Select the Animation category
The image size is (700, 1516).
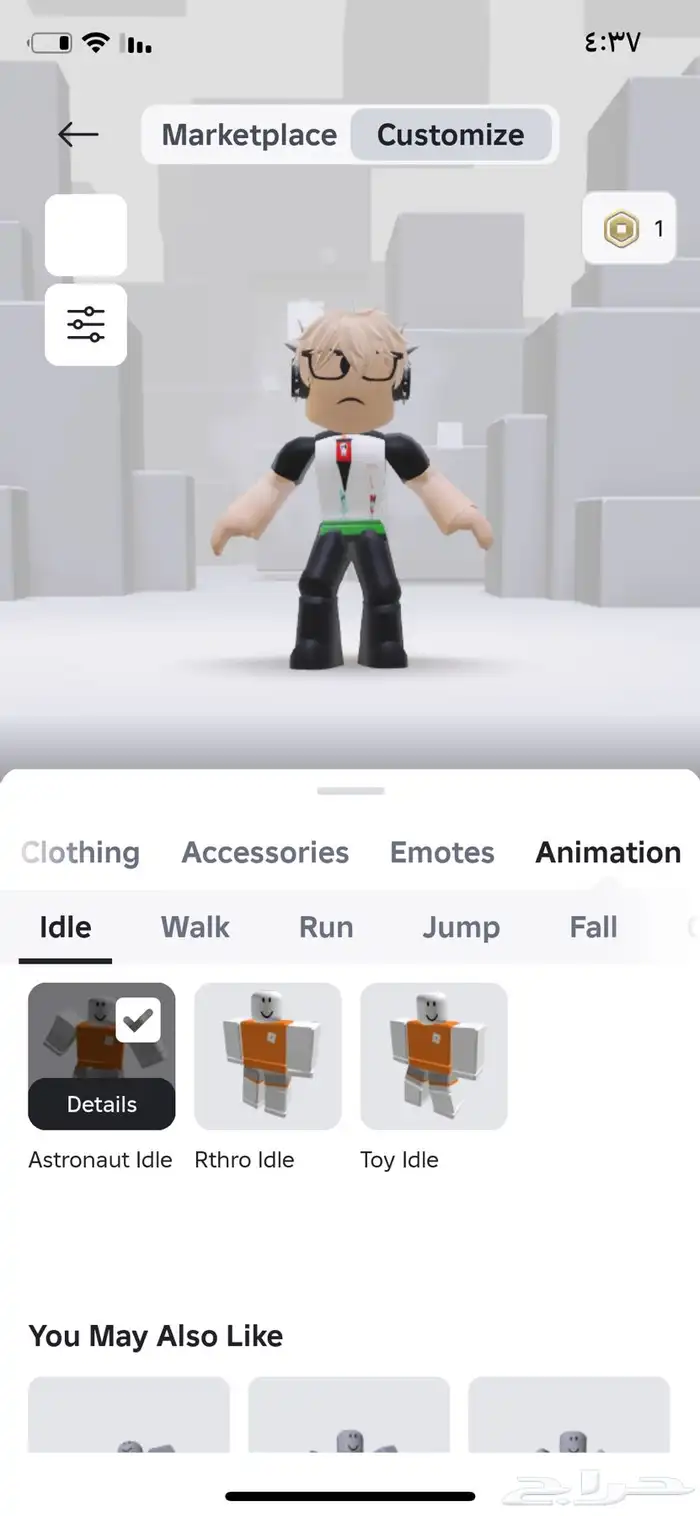click(x=608, y=852)
